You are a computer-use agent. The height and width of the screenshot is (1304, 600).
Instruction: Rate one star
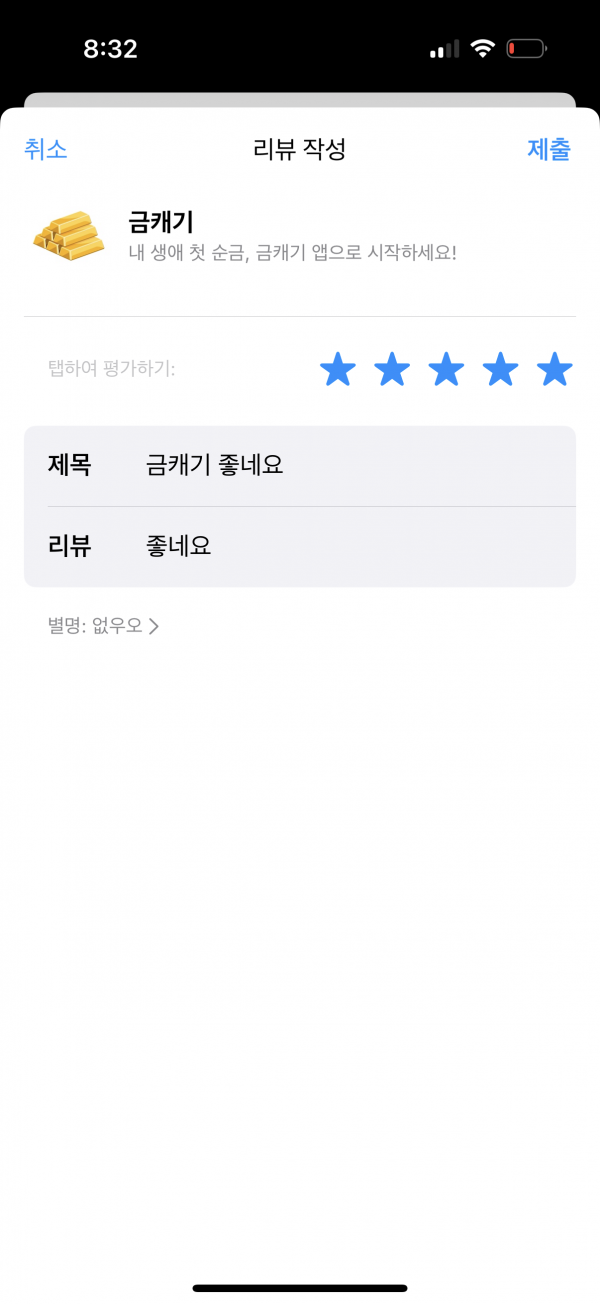click(x=338, y=370)
